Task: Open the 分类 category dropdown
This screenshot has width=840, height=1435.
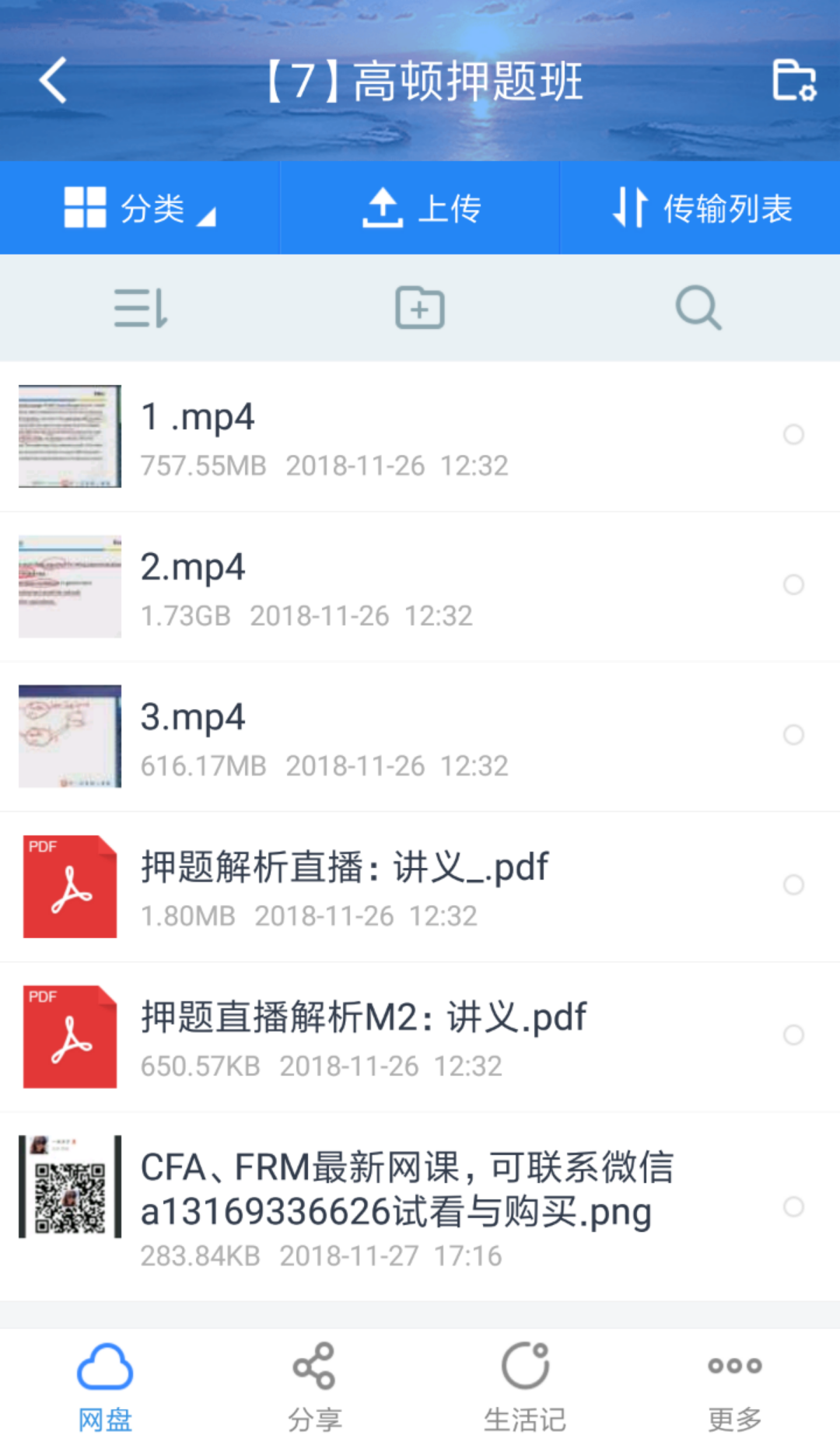Action: point(140,208)
